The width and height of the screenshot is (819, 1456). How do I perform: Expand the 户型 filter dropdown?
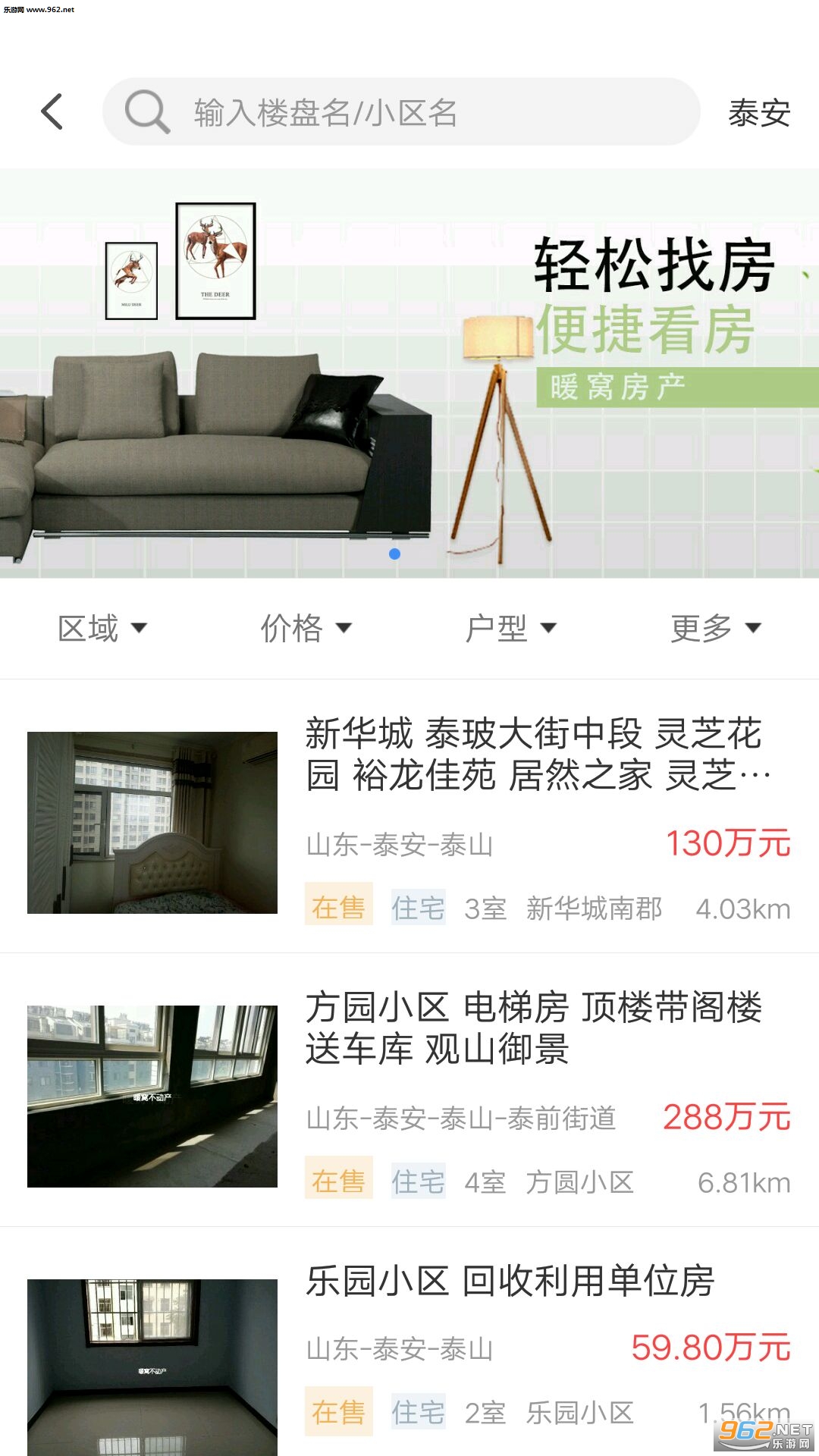[511, 628]
